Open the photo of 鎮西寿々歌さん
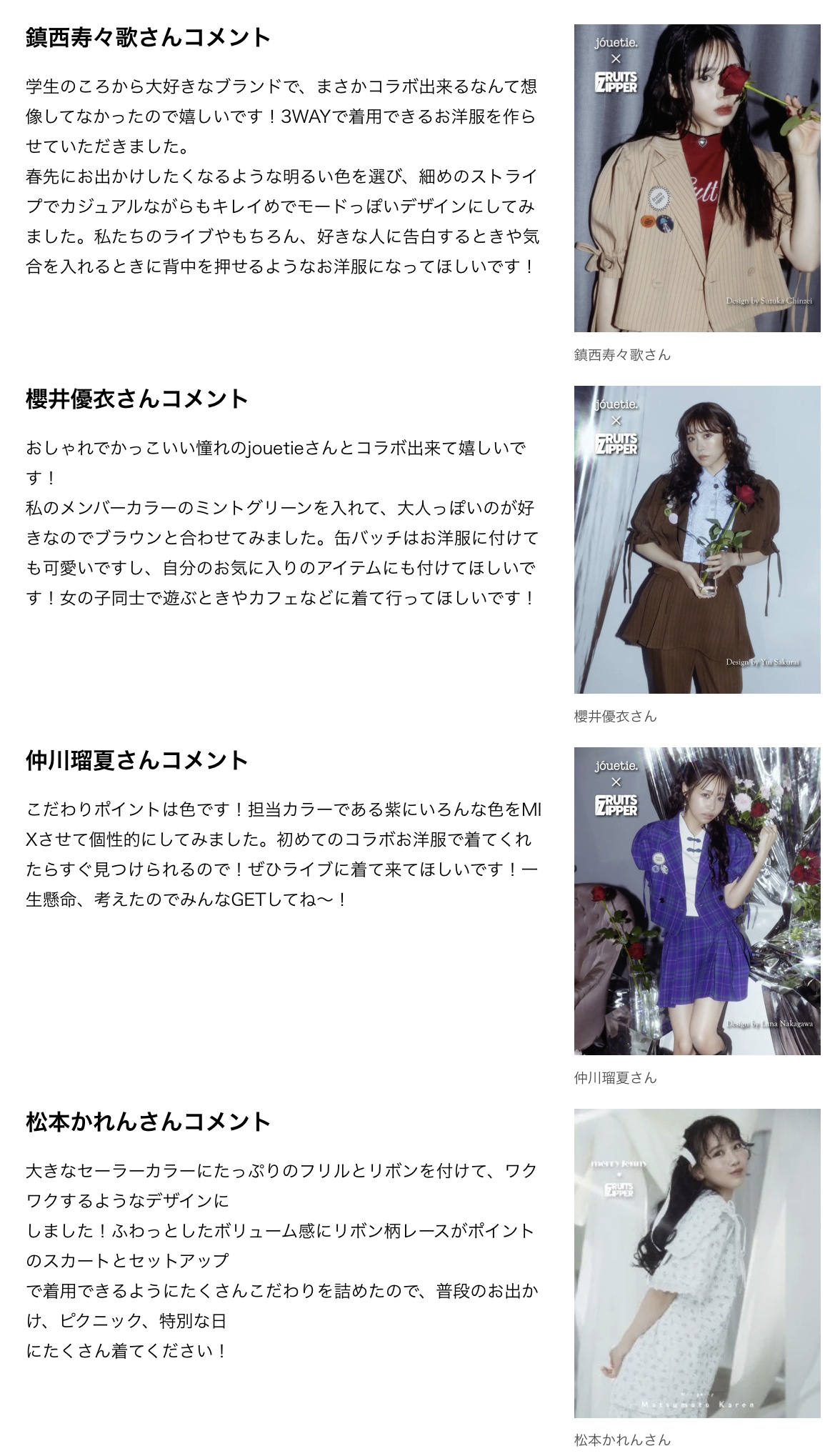The image size is (840, 1456). 696,178
